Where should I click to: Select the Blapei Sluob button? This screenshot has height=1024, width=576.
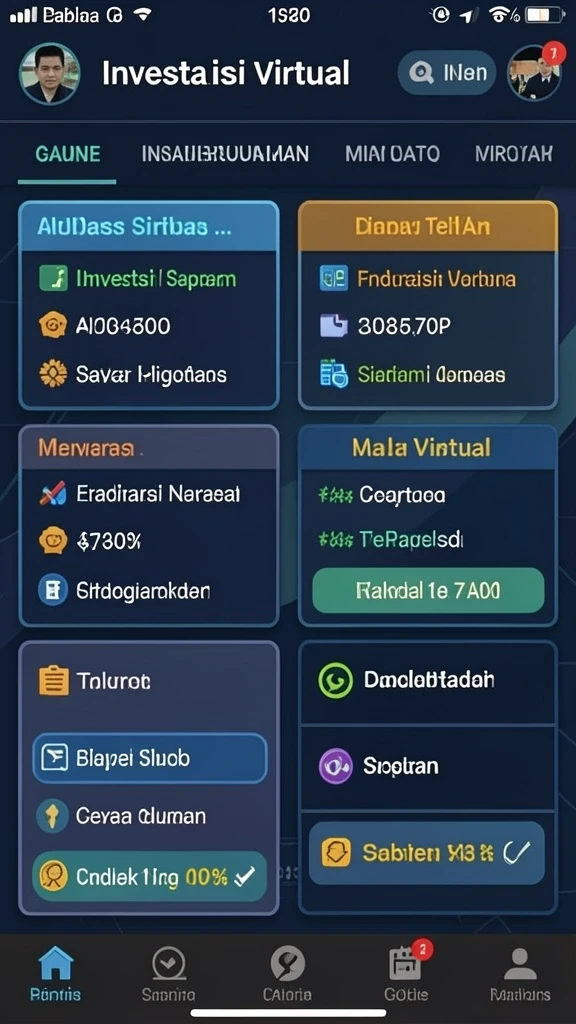(x=150, y=758)
